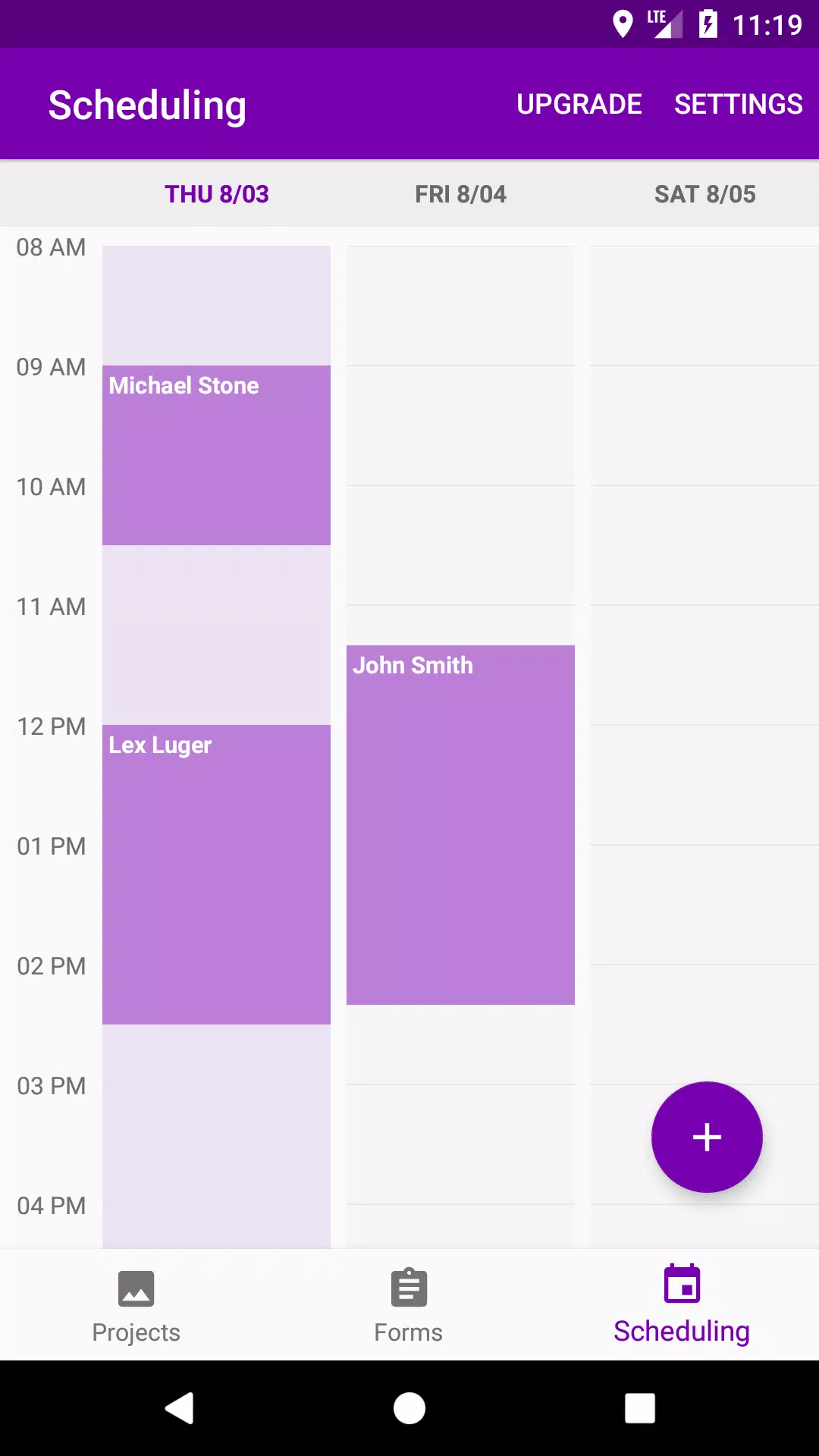The width and height of the screenshot is (819, 1456).
Task: Go to the home screen
Action: pyautogui.click(x=409, y=1408)
